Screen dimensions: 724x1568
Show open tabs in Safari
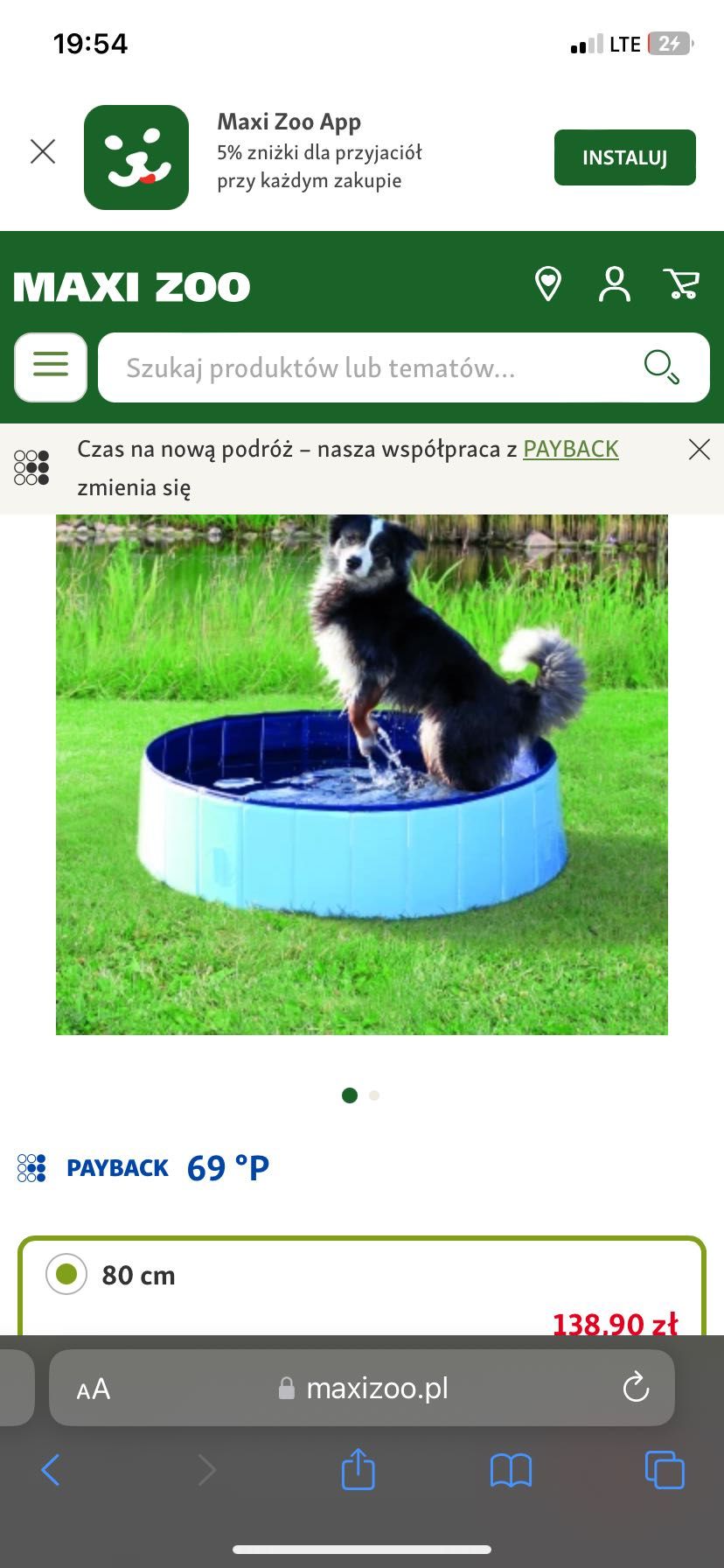tap(664, 1470)
